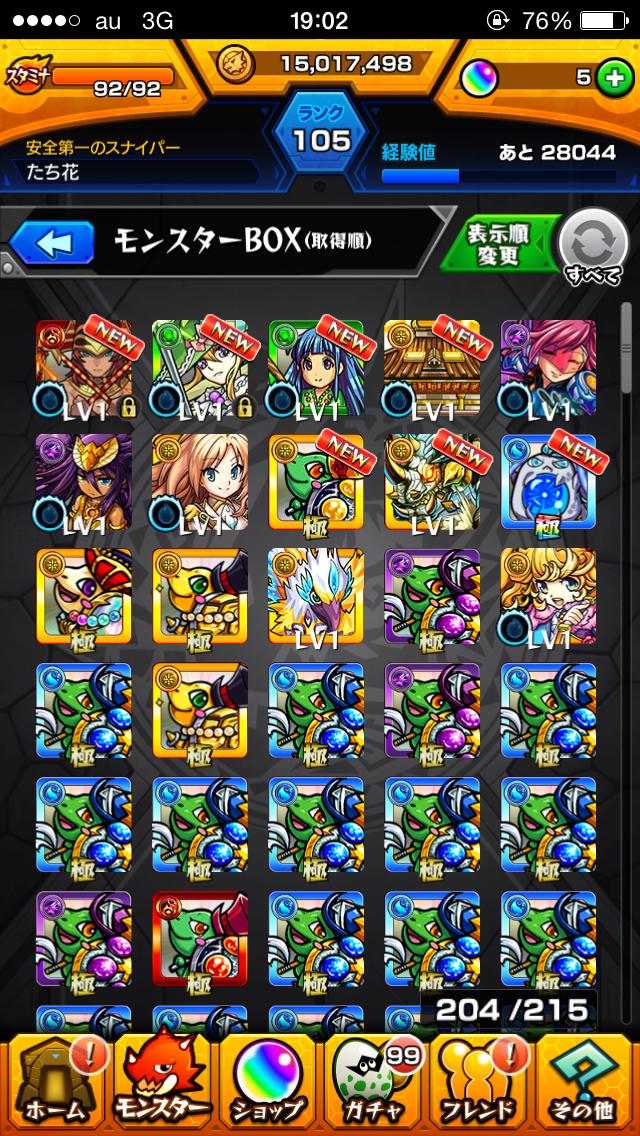Select the pink-haired masked monster at LV1
640x1136 pixels.
click(548, 369)
